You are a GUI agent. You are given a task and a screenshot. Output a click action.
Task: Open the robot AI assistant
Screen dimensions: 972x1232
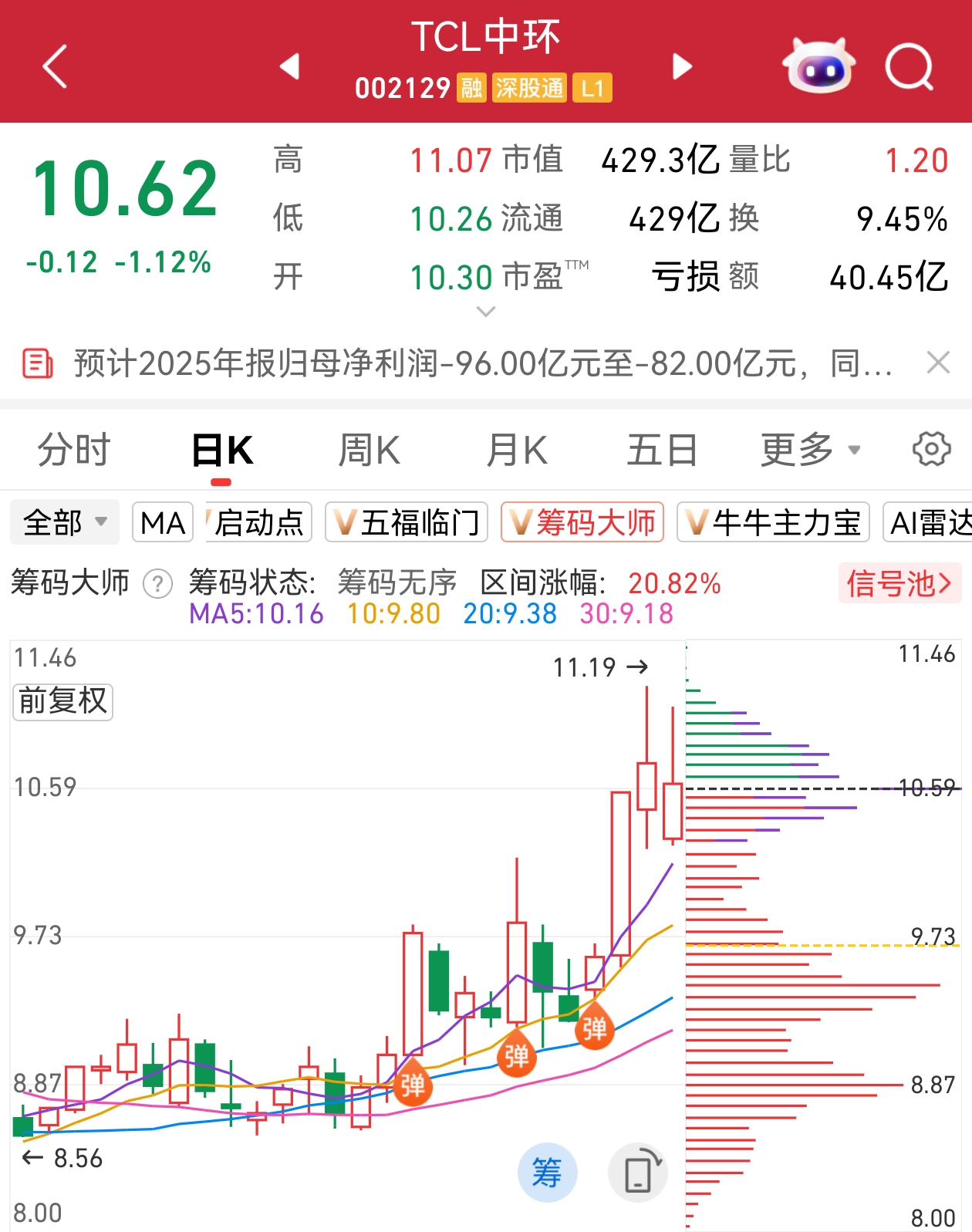coord(818,66)
